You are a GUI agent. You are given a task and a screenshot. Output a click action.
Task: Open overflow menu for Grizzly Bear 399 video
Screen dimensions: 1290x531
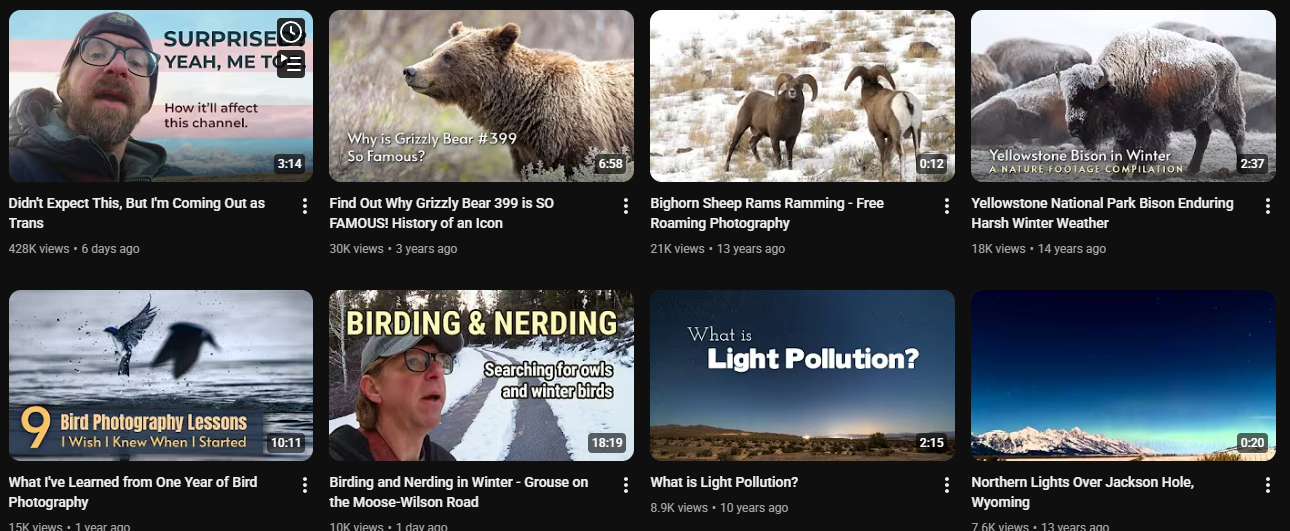click(626, 206)
